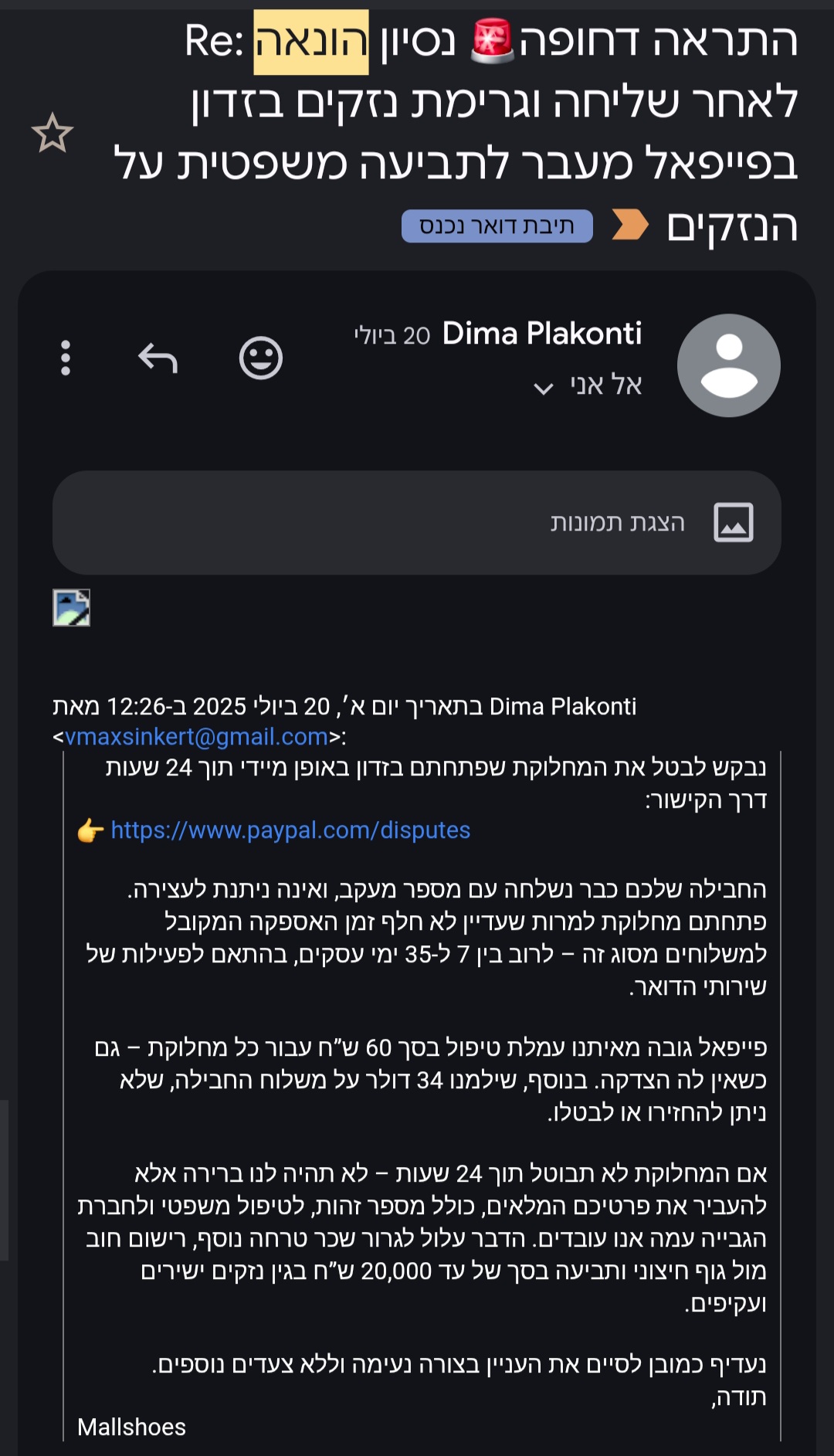Open the paypal.com/disputes link

[x=290, y=830]
